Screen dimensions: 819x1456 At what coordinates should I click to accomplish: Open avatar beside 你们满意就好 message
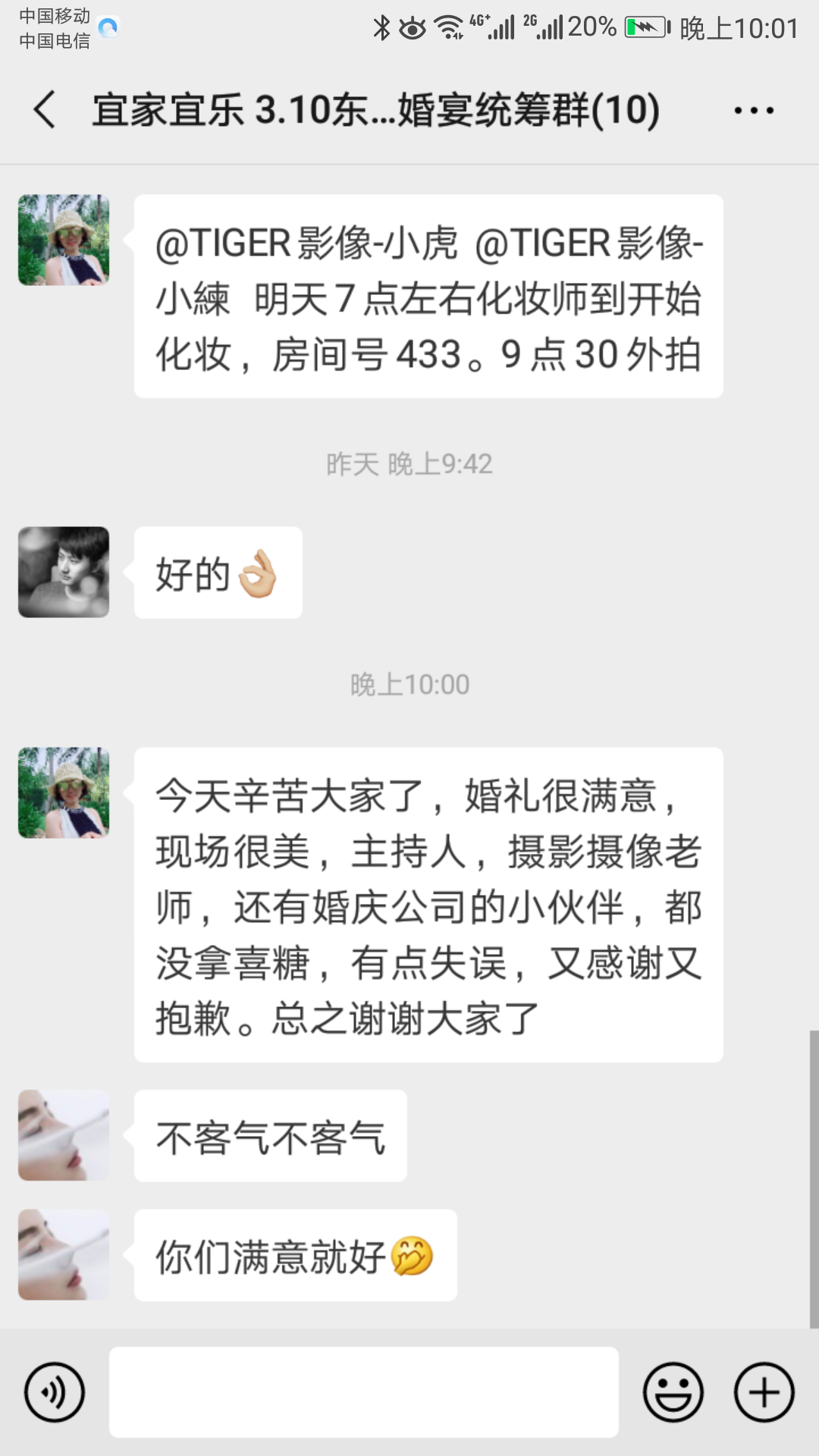(64, 1255)
